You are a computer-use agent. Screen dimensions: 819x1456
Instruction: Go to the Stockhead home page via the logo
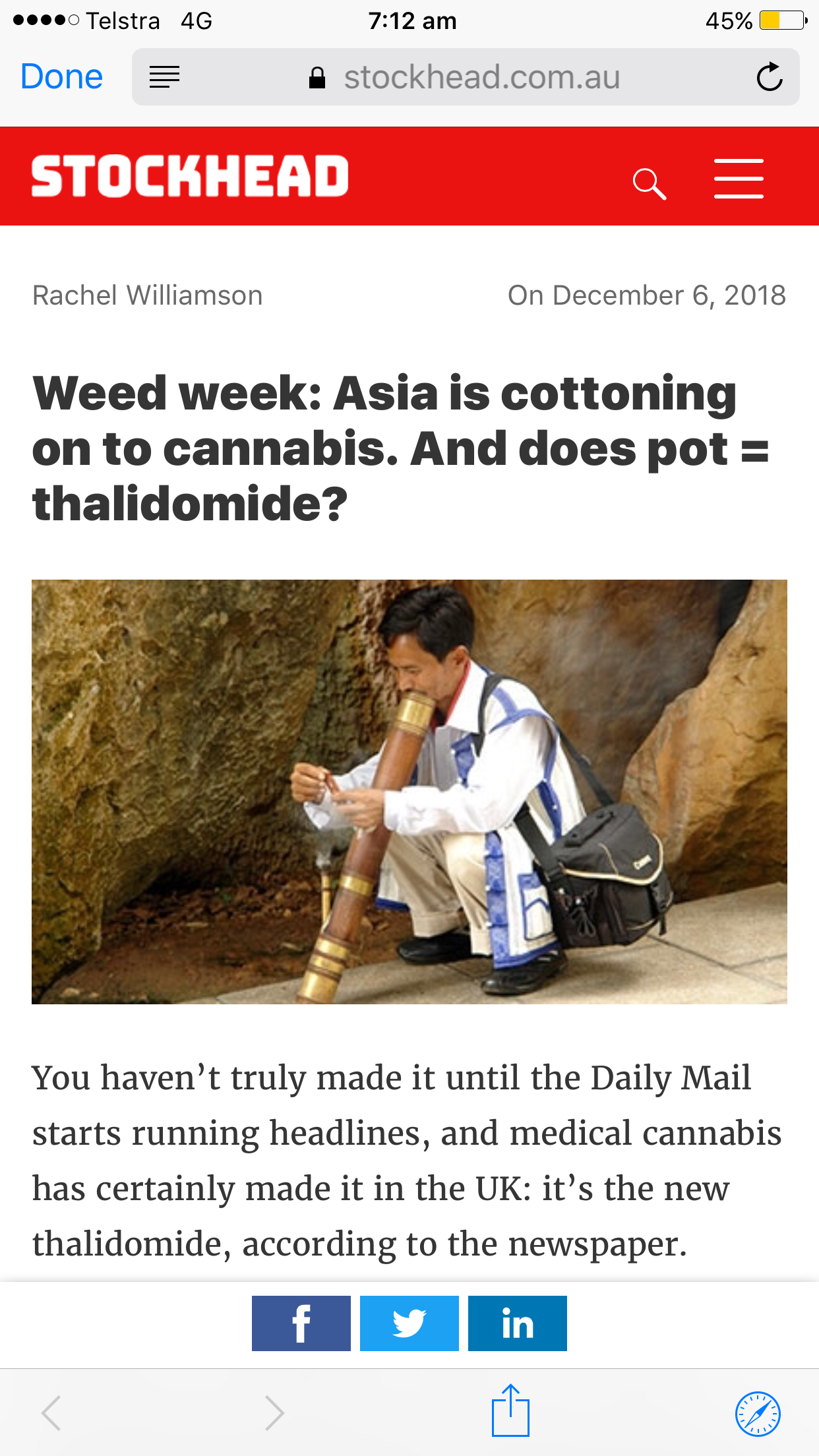pos(190,176)
